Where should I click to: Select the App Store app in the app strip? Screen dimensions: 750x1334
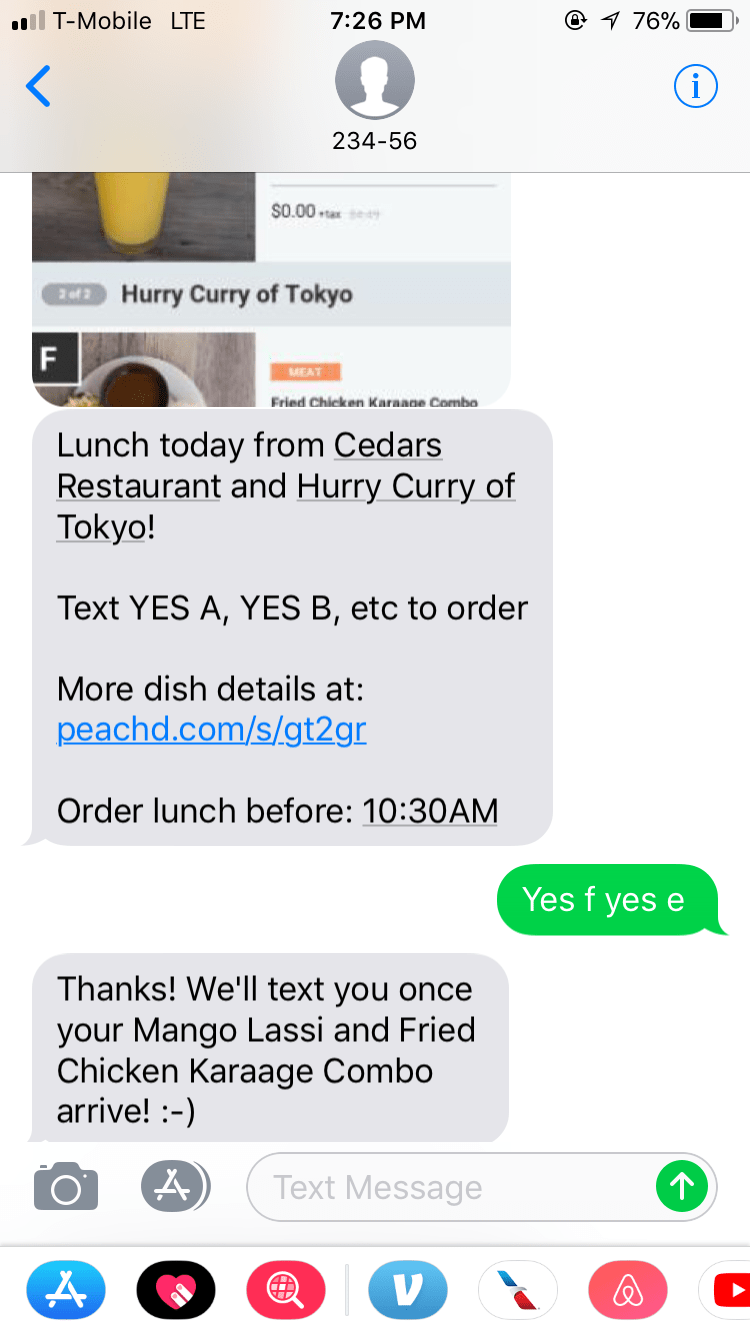(x=65, y=1290)
